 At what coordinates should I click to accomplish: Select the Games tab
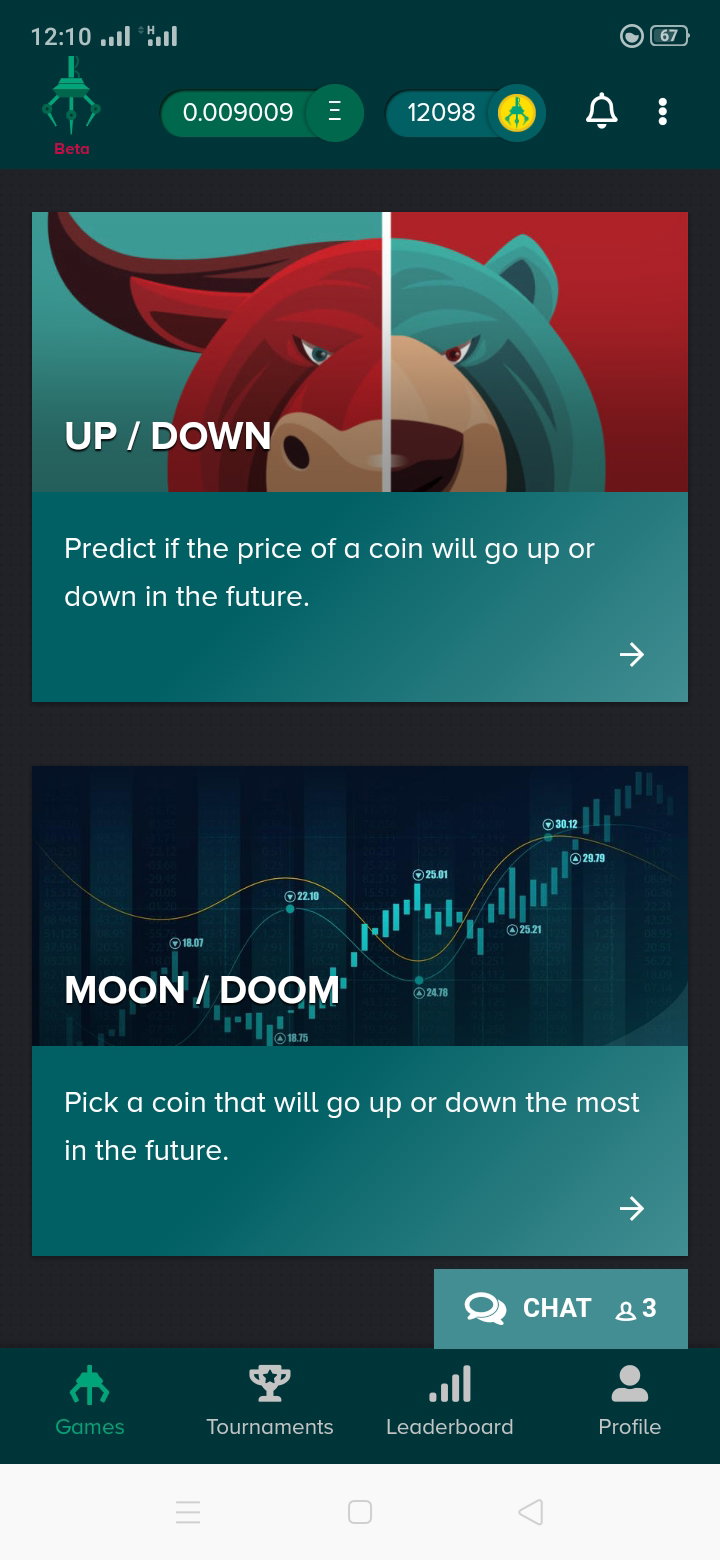(x=90, y=1401)
